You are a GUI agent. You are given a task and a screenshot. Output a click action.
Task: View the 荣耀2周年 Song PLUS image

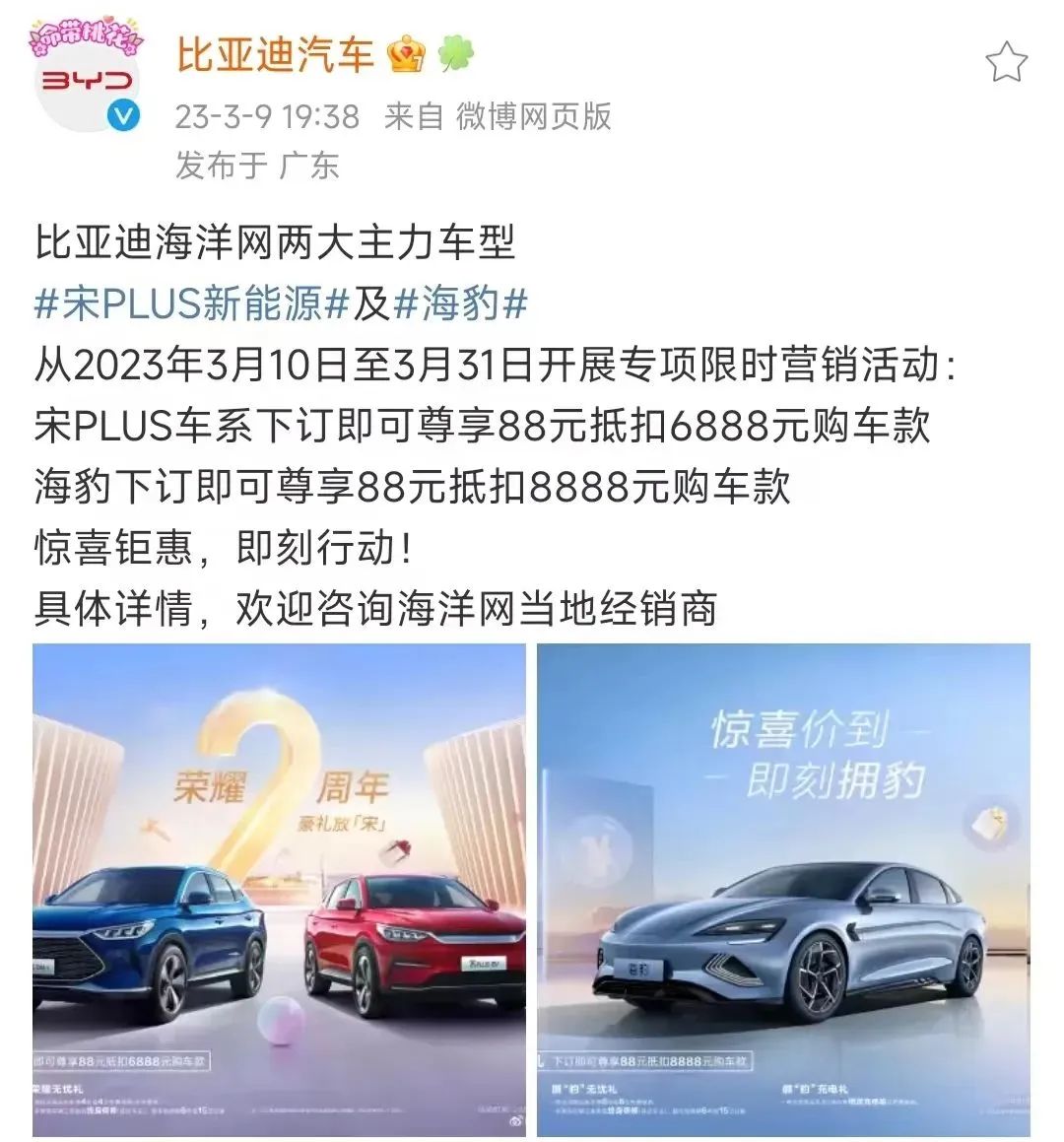pos(280,889)
